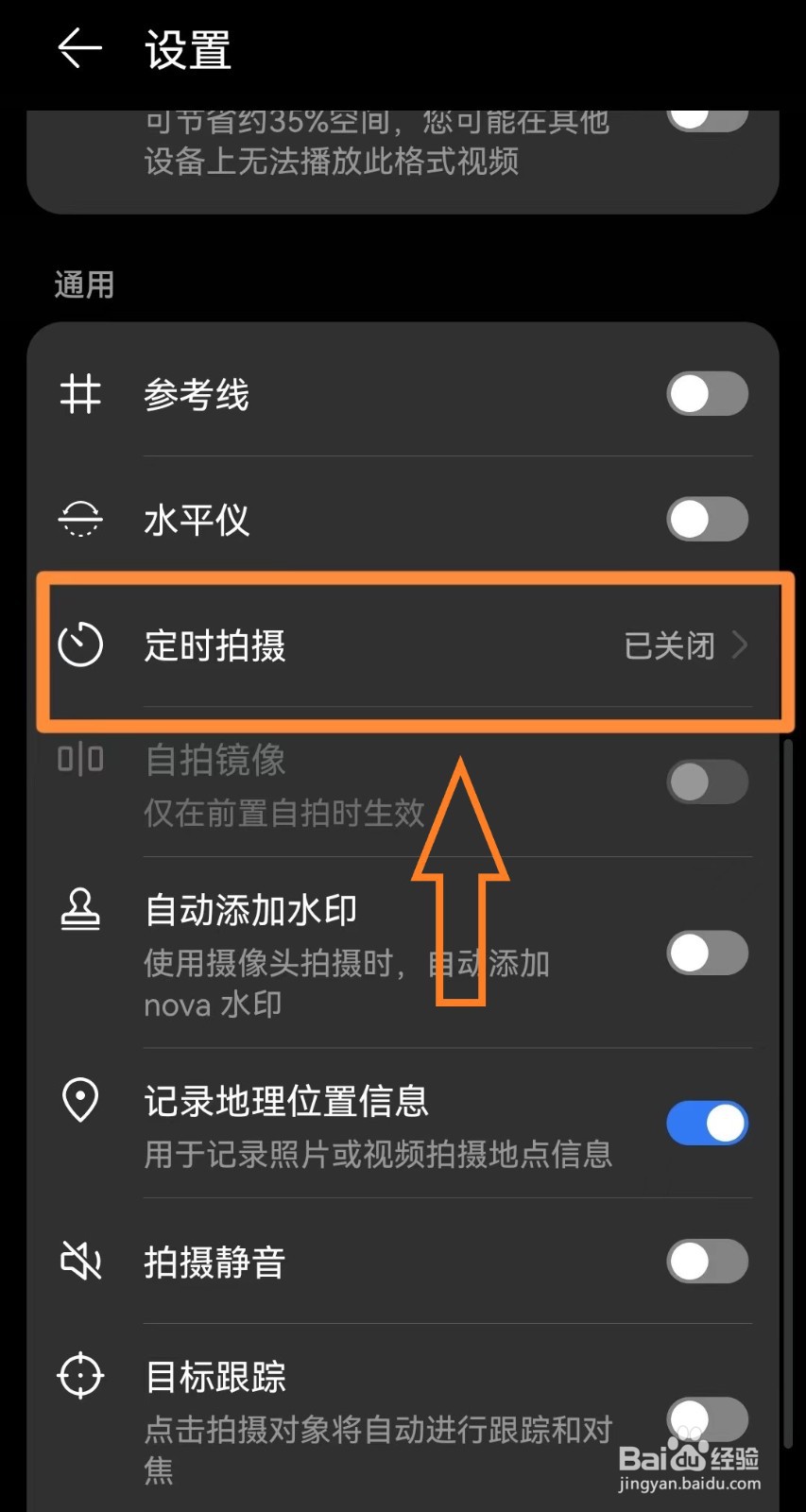
Task: Enable the 参考线 toggle
Action: click(707, 394)
